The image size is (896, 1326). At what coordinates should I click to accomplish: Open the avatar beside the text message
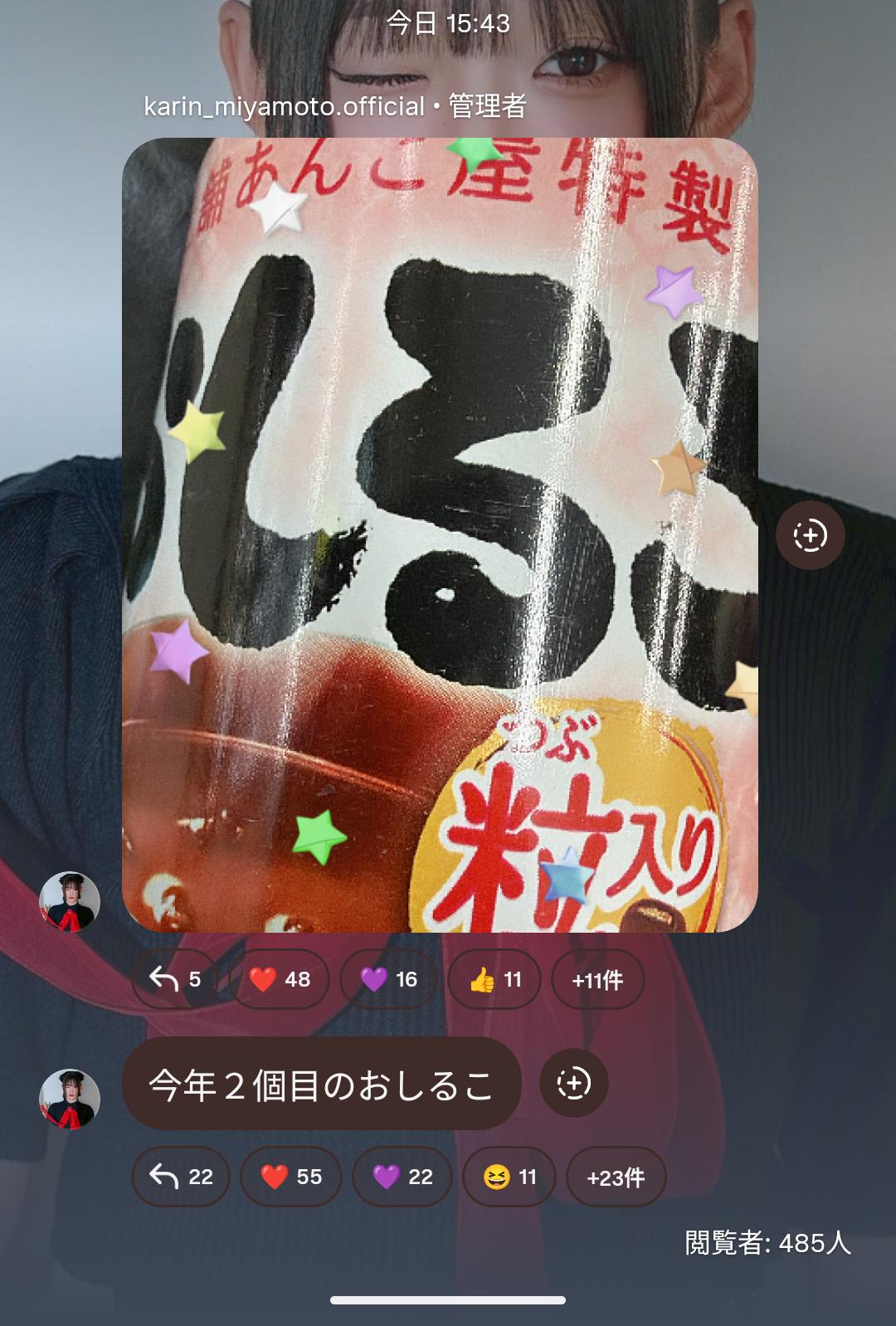[x=70, y=1099]
